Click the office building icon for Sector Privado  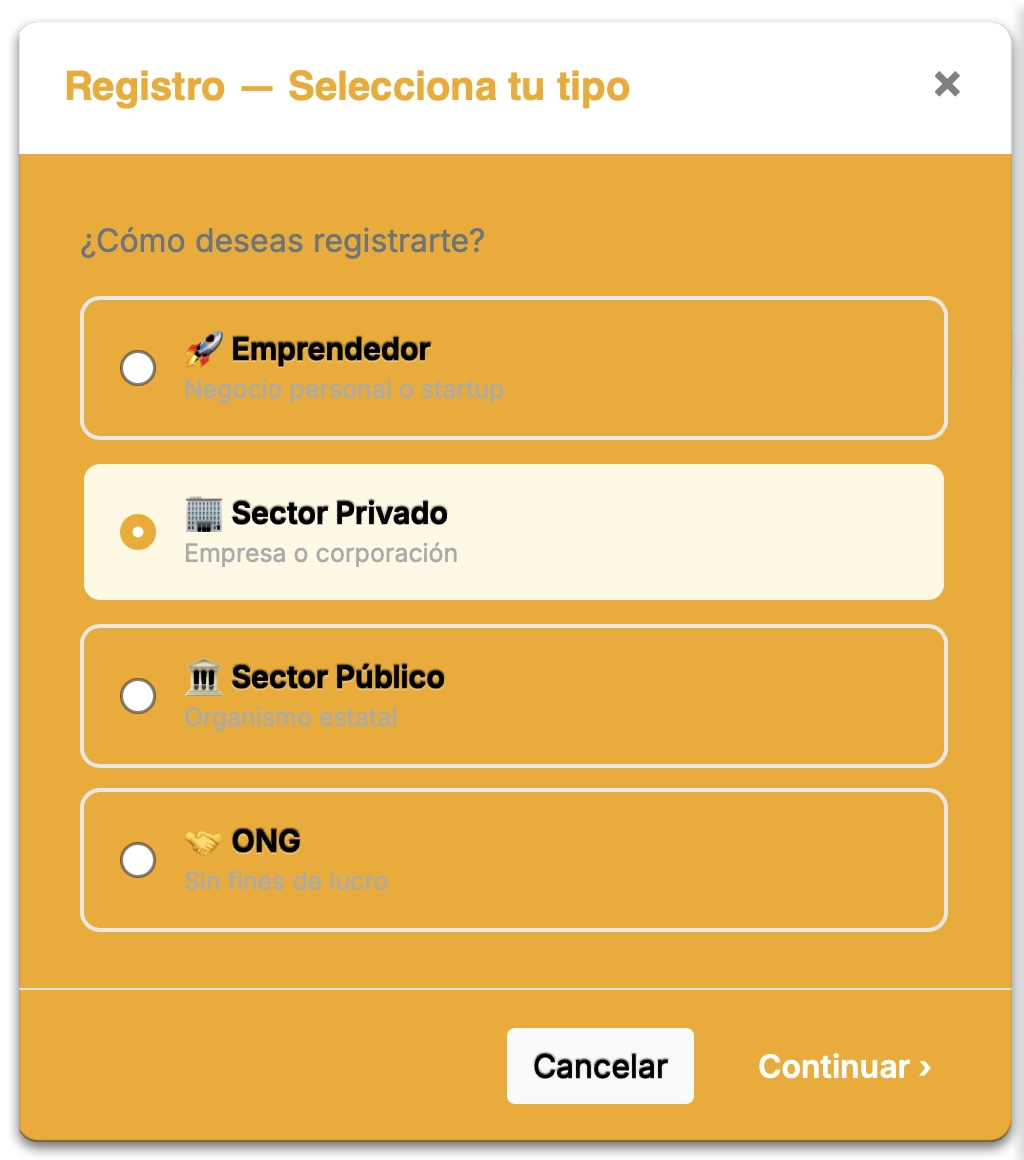tap(203, 512)
